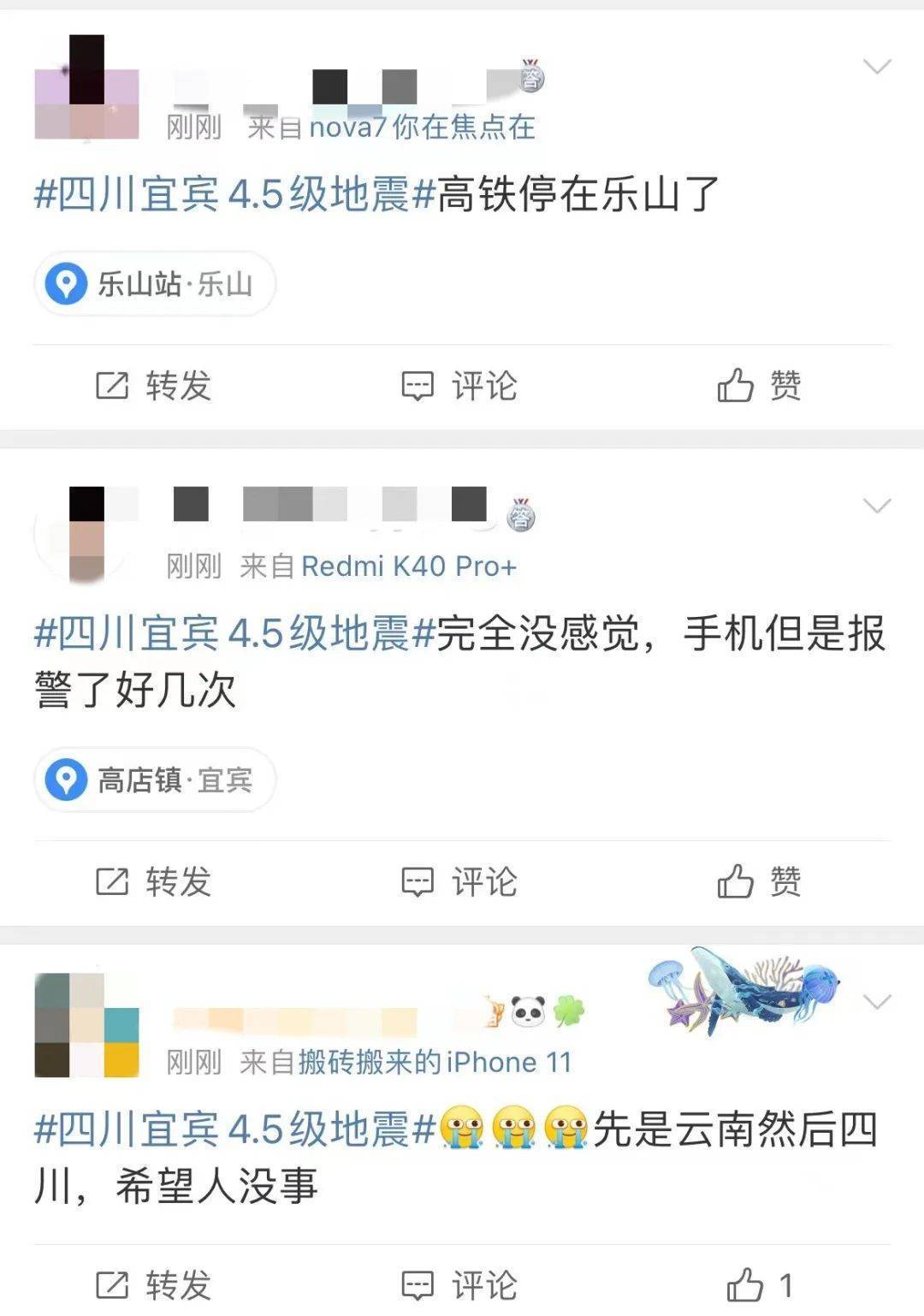
Task: Like the 完全没感觉 post
Action: coord(759,882)
